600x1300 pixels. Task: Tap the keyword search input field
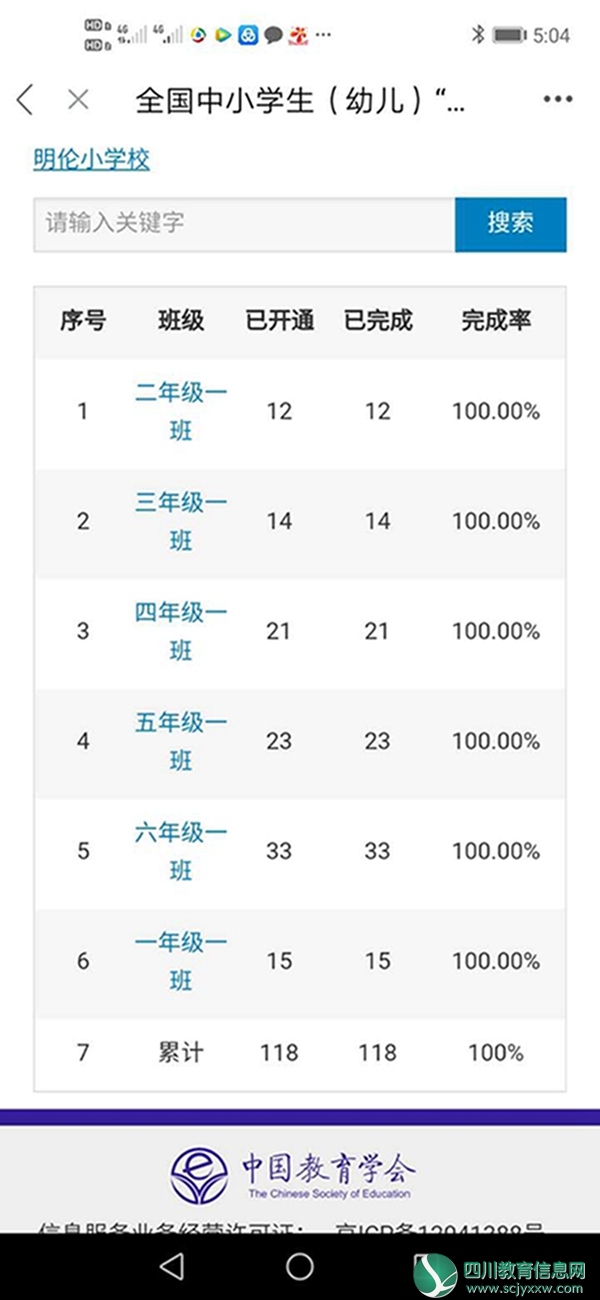pos(244,223)
